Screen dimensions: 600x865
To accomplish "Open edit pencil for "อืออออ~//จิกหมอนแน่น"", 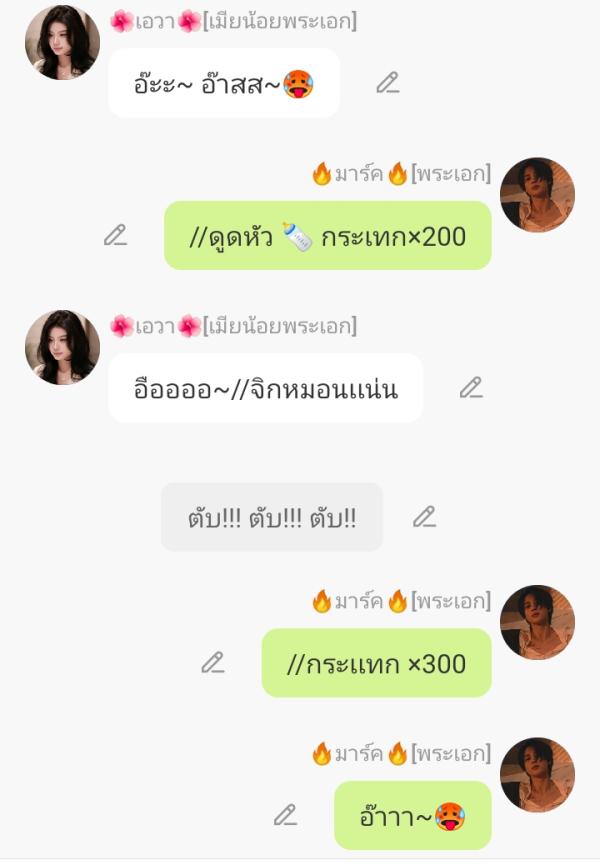I will pos(471,388).
